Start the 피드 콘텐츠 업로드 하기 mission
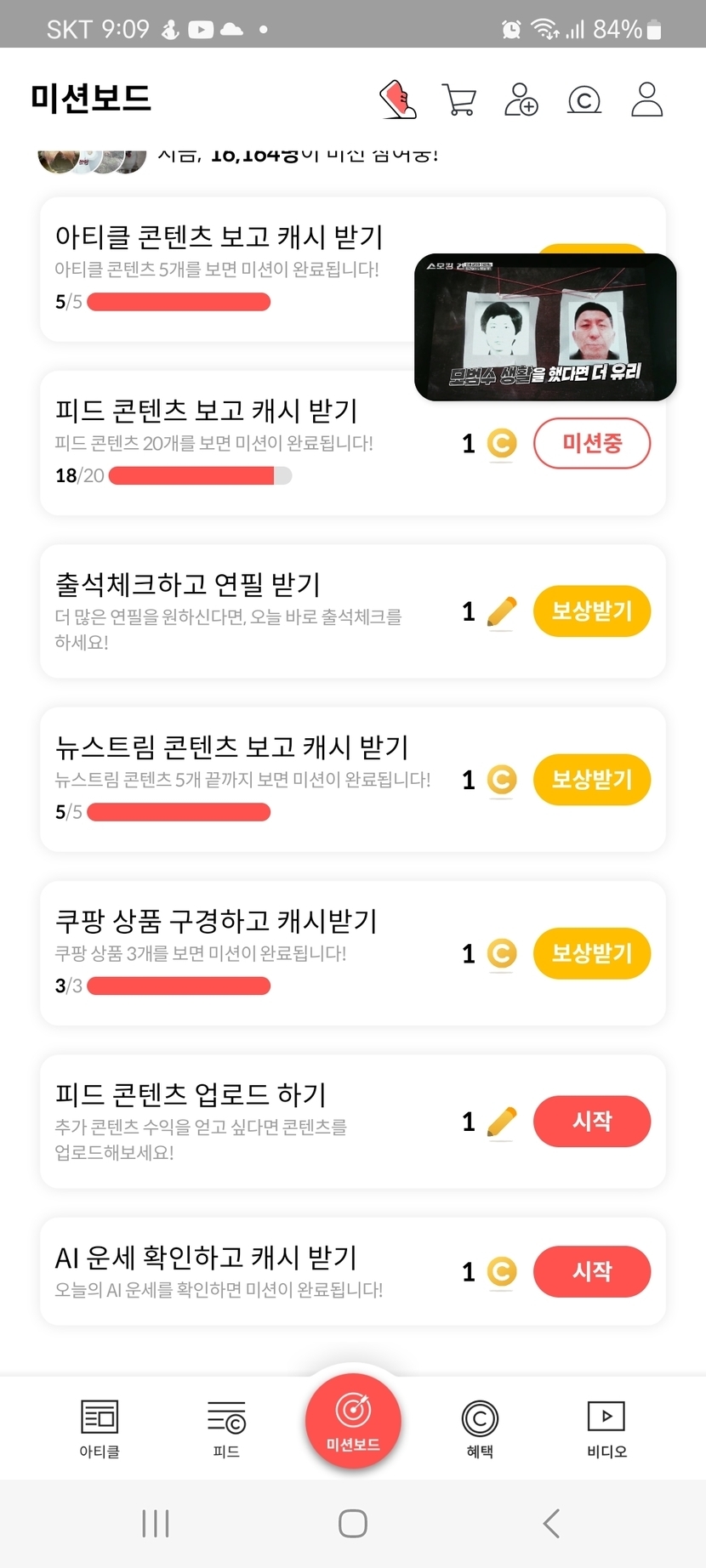706x1568 pixels. pyautogui.click(x=592, y=1122)
